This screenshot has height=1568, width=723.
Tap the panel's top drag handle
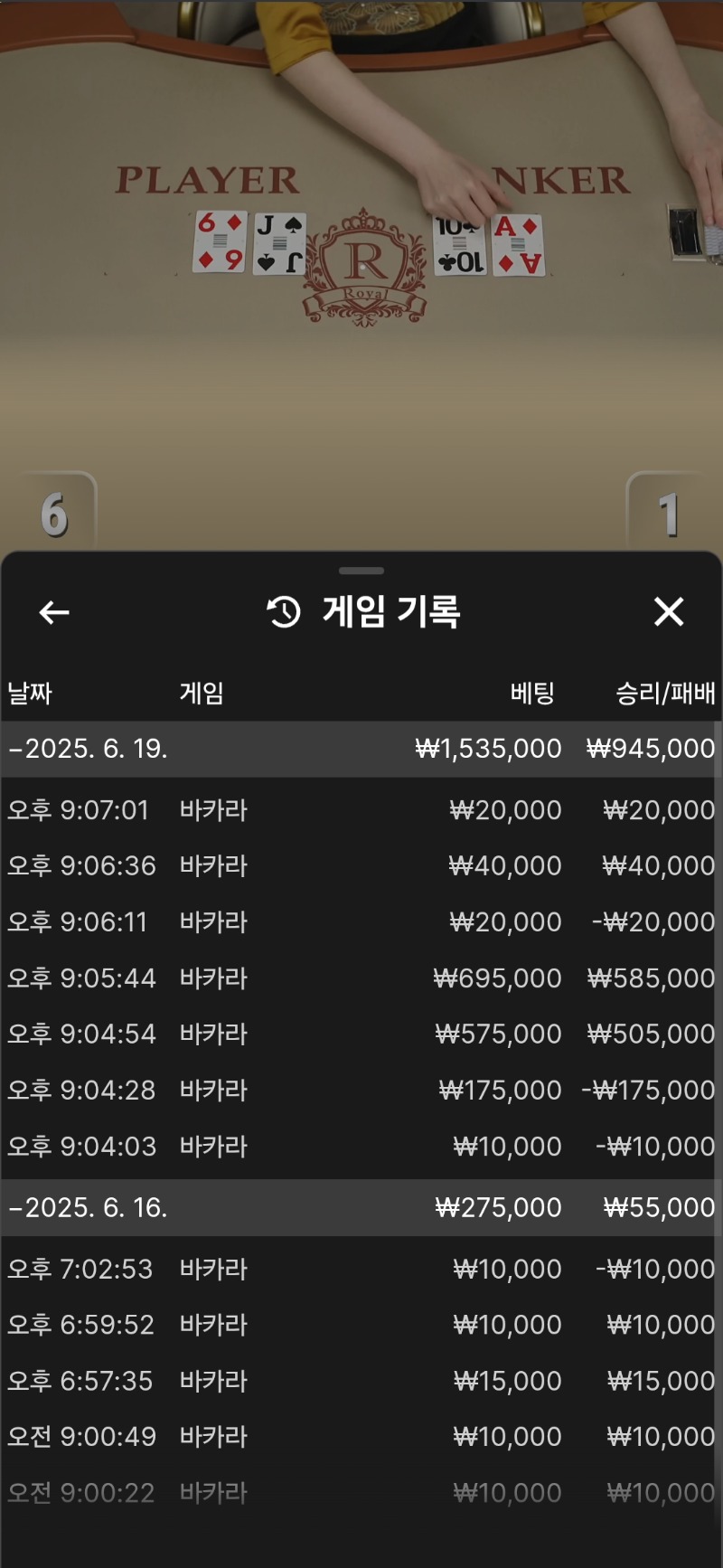(x=361, y=571)
